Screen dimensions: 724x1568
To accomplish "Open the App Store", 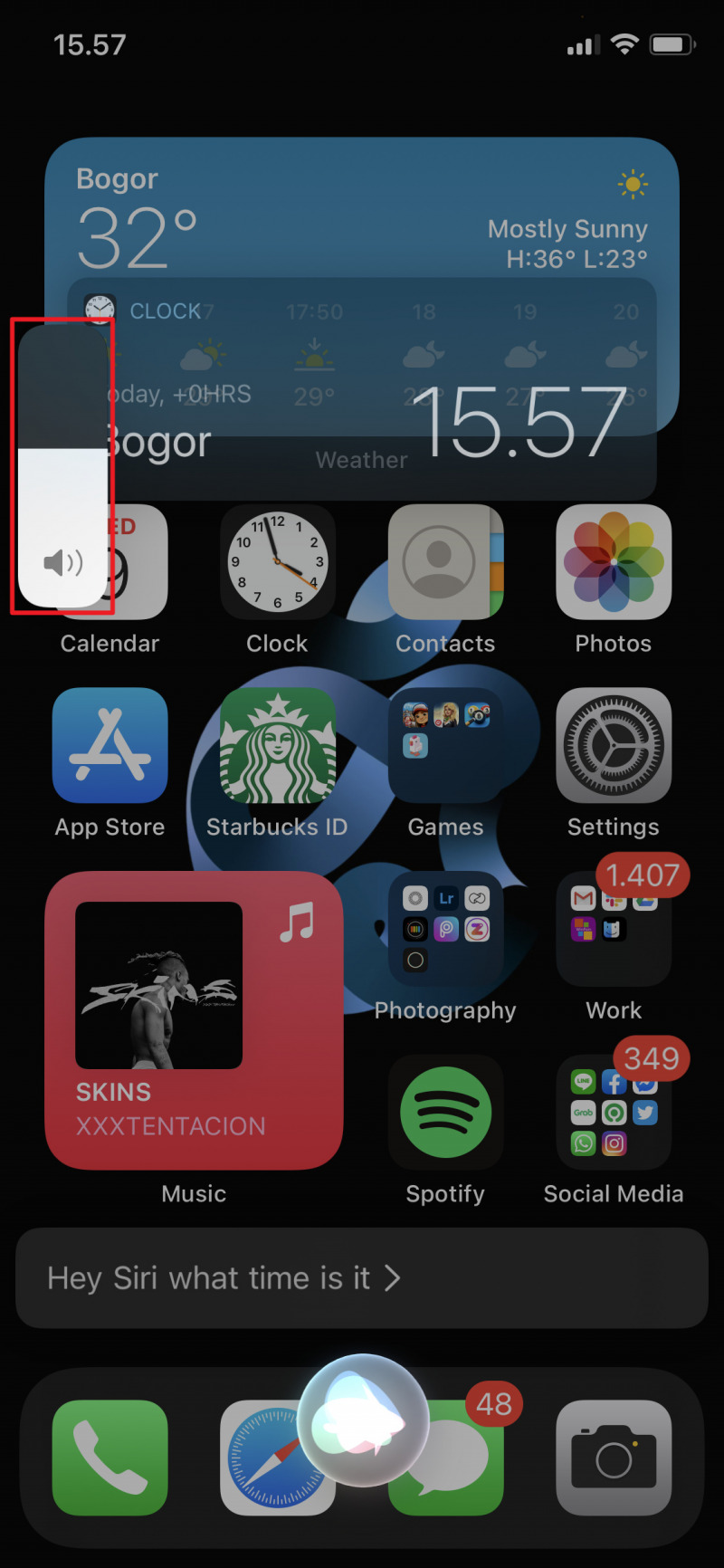I will tap(110, 746).
